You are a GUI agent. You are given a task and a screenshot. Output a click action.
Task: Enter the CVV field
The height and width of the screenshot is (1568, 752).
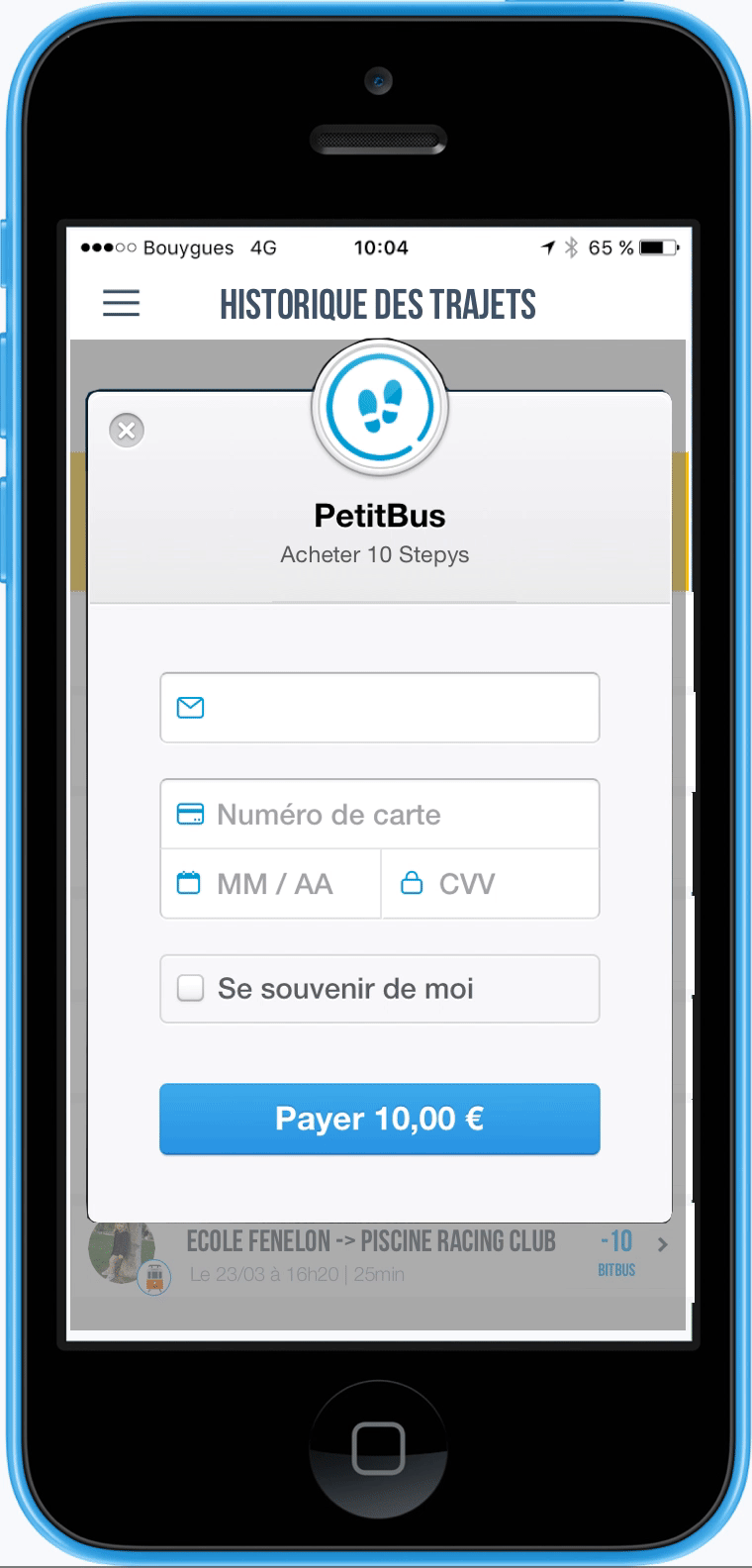491,883
